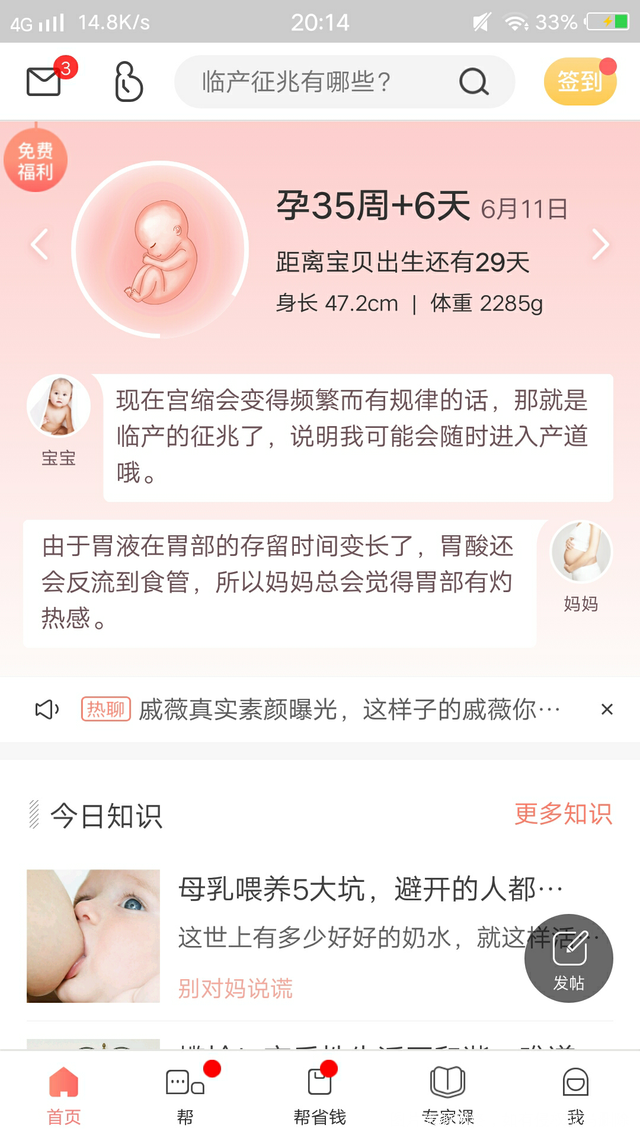The image size is (640, 1138).
Task: Go to the 专家课 tab
Action: (x=447, y=1094)
